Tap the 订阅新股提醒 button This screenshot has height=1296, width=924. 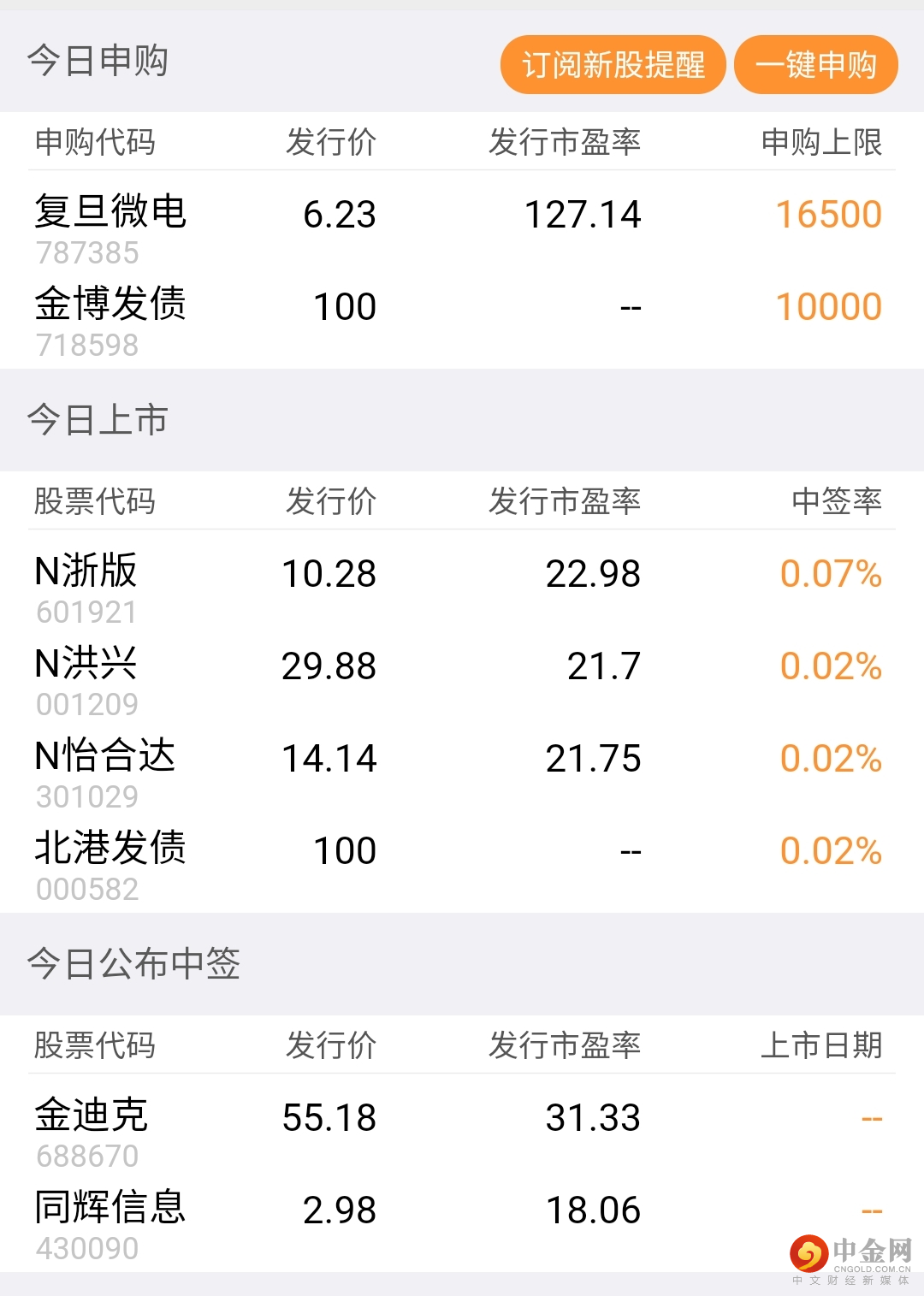(x=613, y=65)
